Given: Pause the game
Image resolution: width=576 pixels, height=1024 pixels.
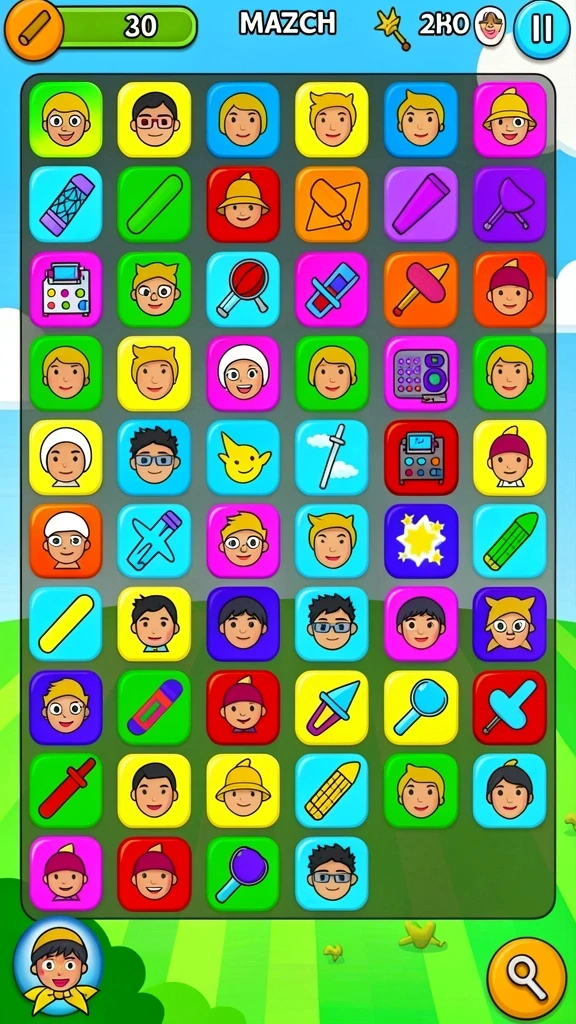Looking at the screenshot, I should (x=541, y=29).
